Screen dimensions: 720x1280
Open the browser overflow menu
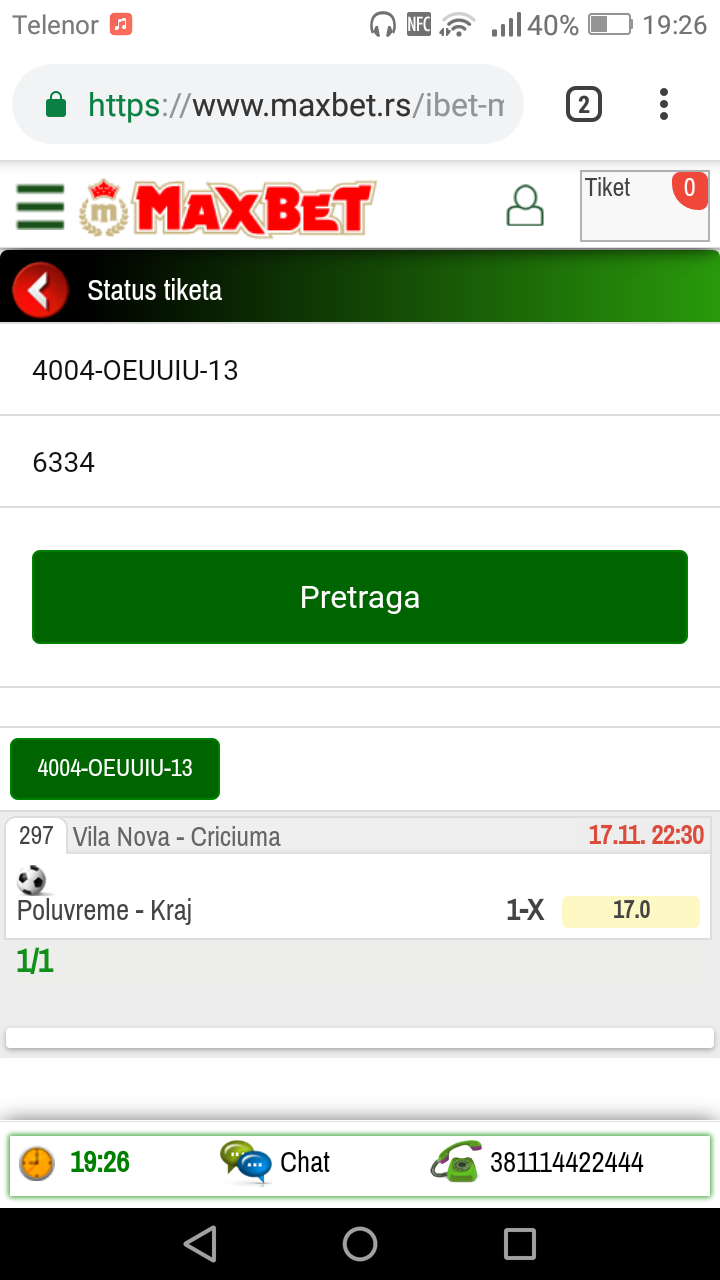pyautogui.click(x=664, y=104)
